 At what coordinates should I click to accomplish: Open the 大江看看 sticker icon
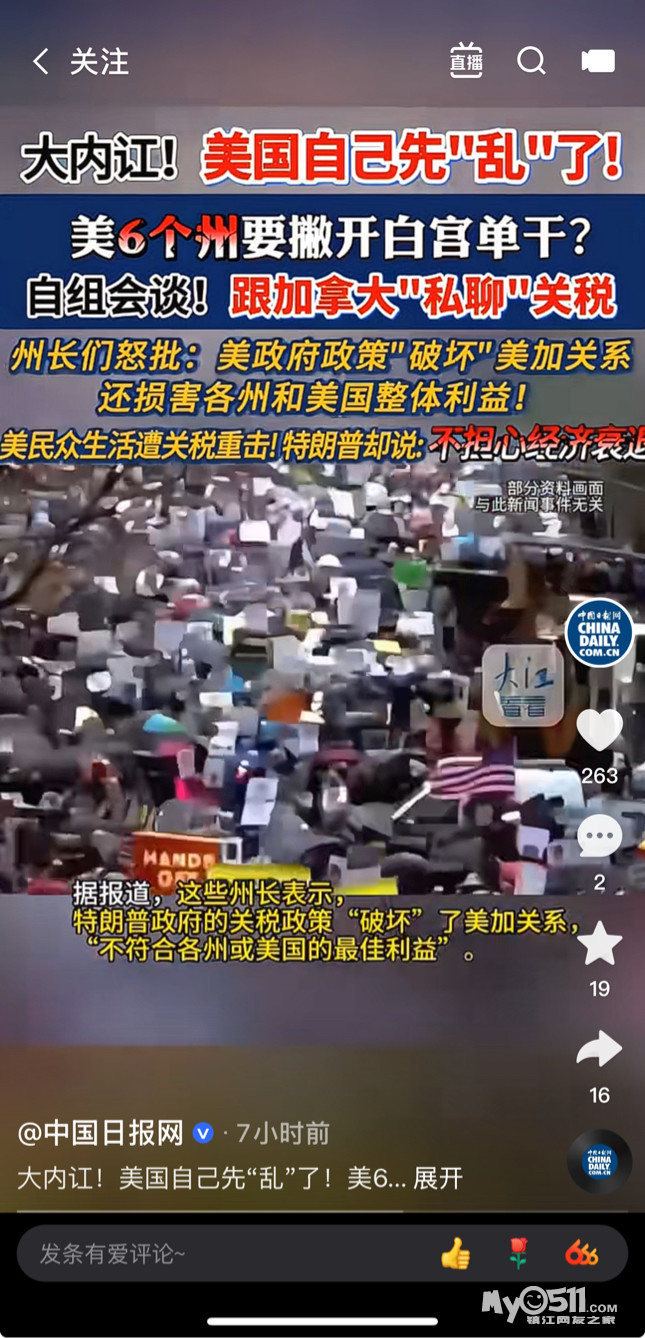pos(522,685)
